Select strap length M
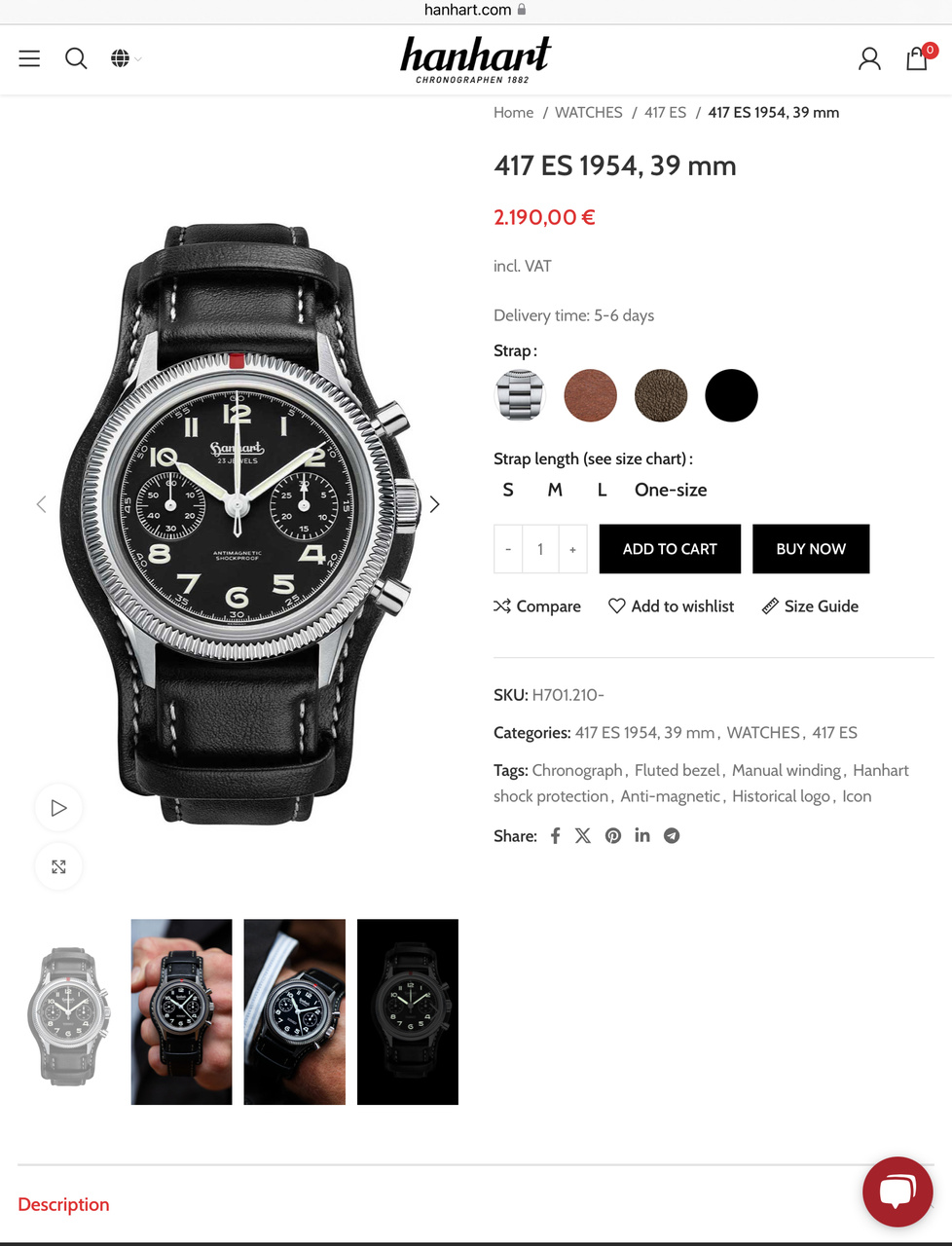The width and height of the screenshot is (952, 1246). tap(555, 490)
